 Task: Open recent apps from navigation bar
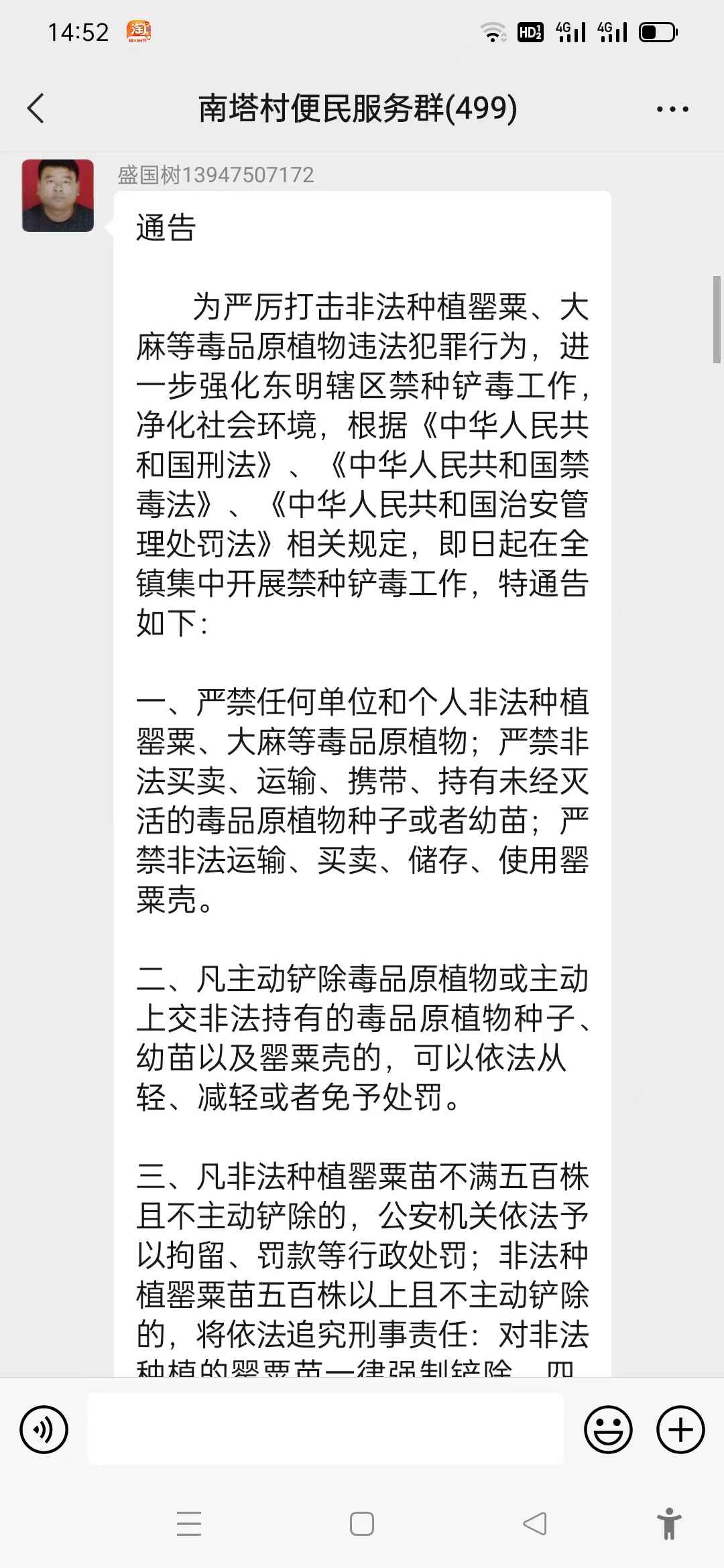189,1524
